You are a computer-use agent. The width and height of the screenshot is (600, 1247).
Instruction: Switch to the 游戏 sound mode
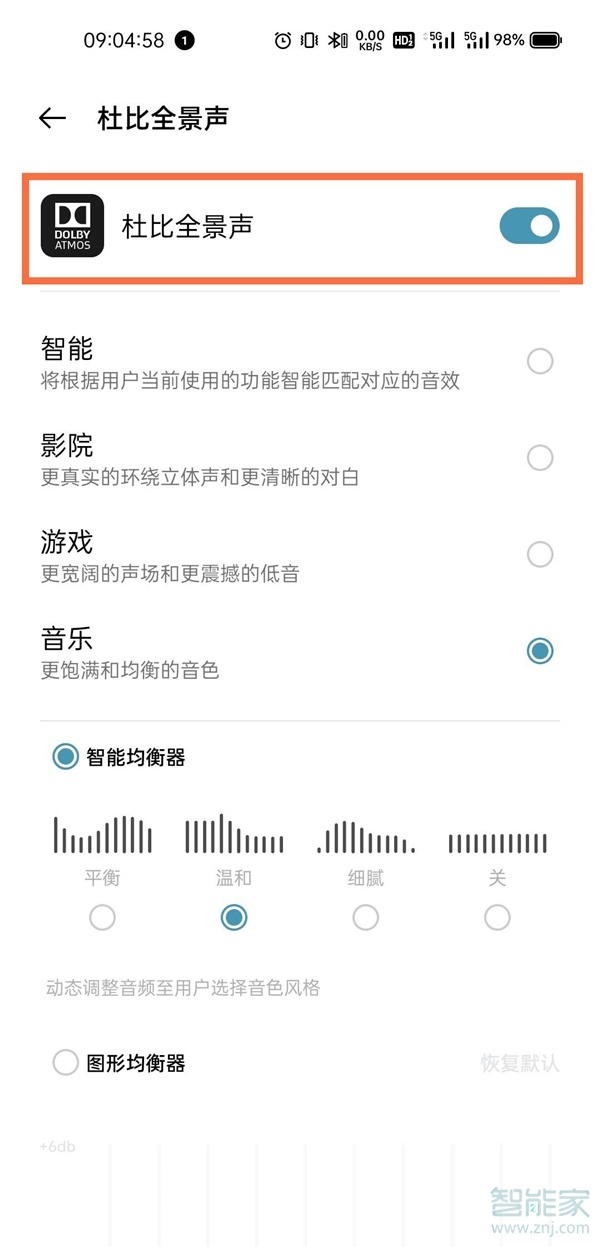(x=540, y=554)
